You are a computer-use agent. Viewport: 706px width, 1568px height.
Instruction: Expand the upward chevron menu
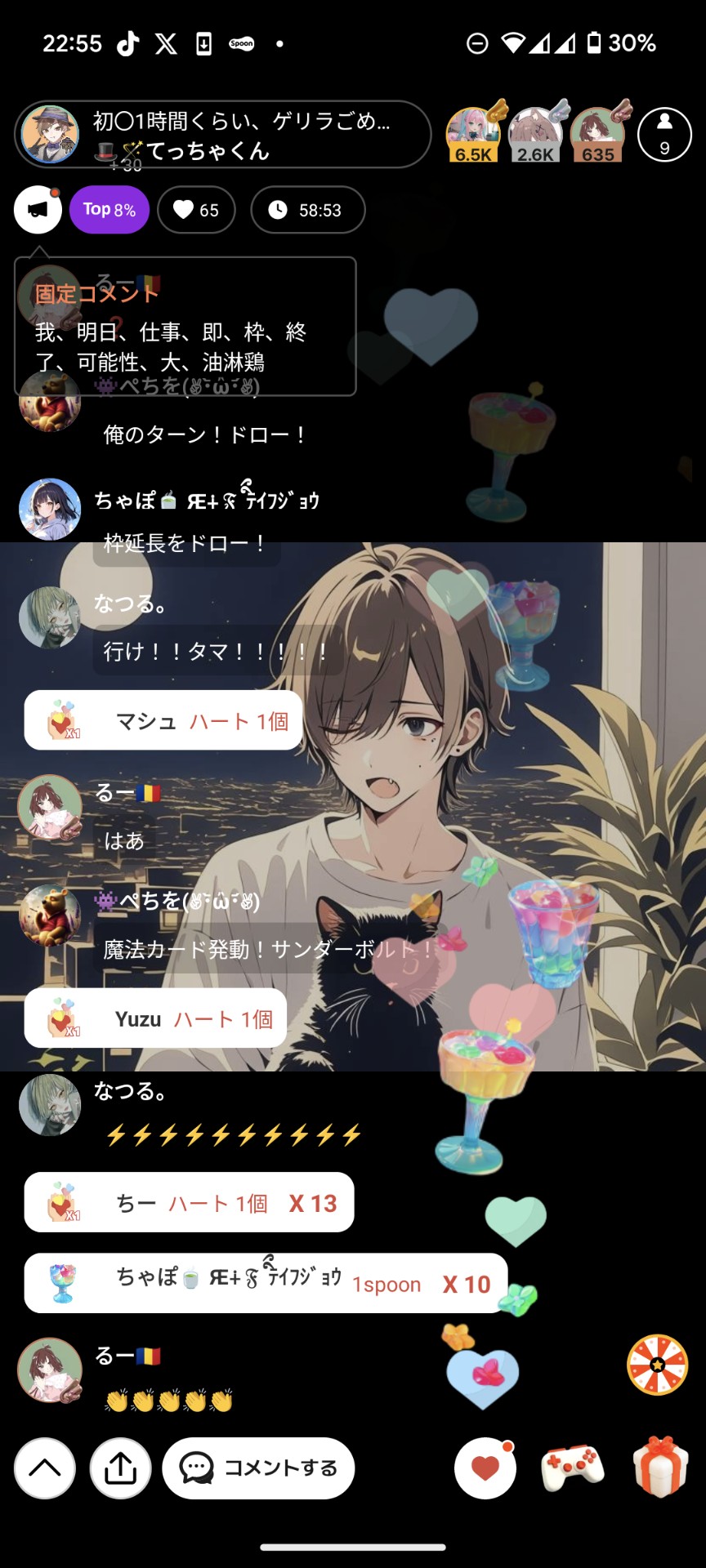click(x=45, y=1468)
